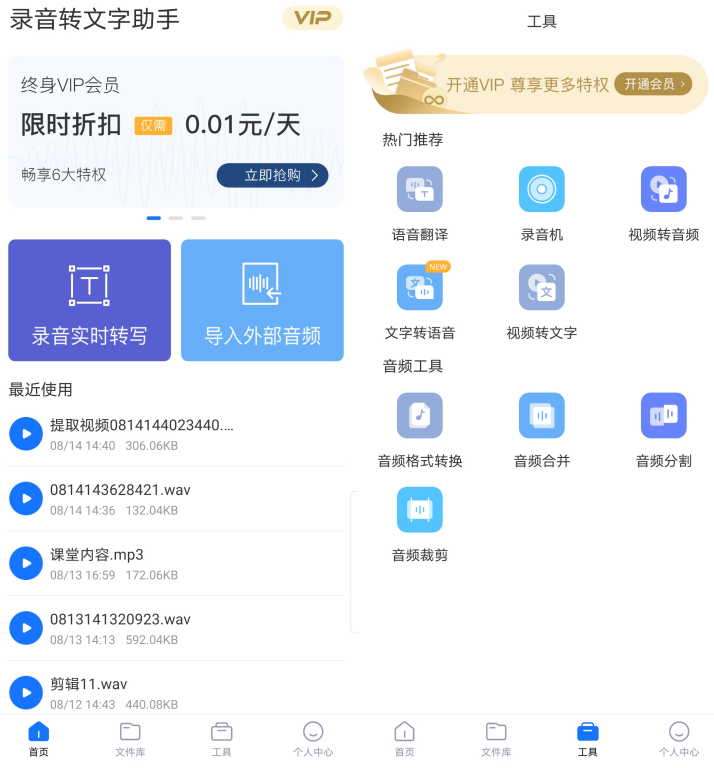Start 录音实时转写
714x768 pixels.
tap(89, 300)
